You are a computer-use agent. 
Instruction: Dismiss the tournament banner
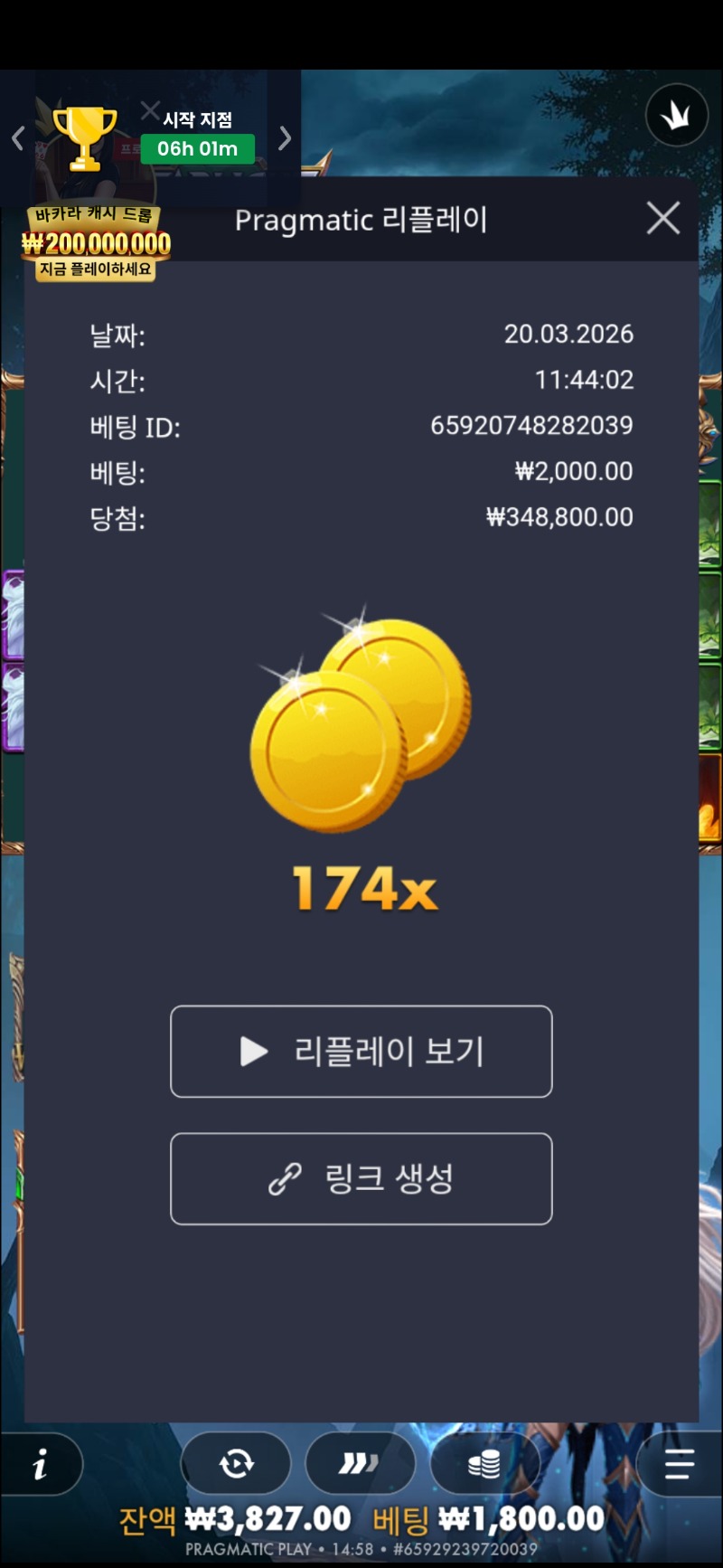click(x=150, y=112)
